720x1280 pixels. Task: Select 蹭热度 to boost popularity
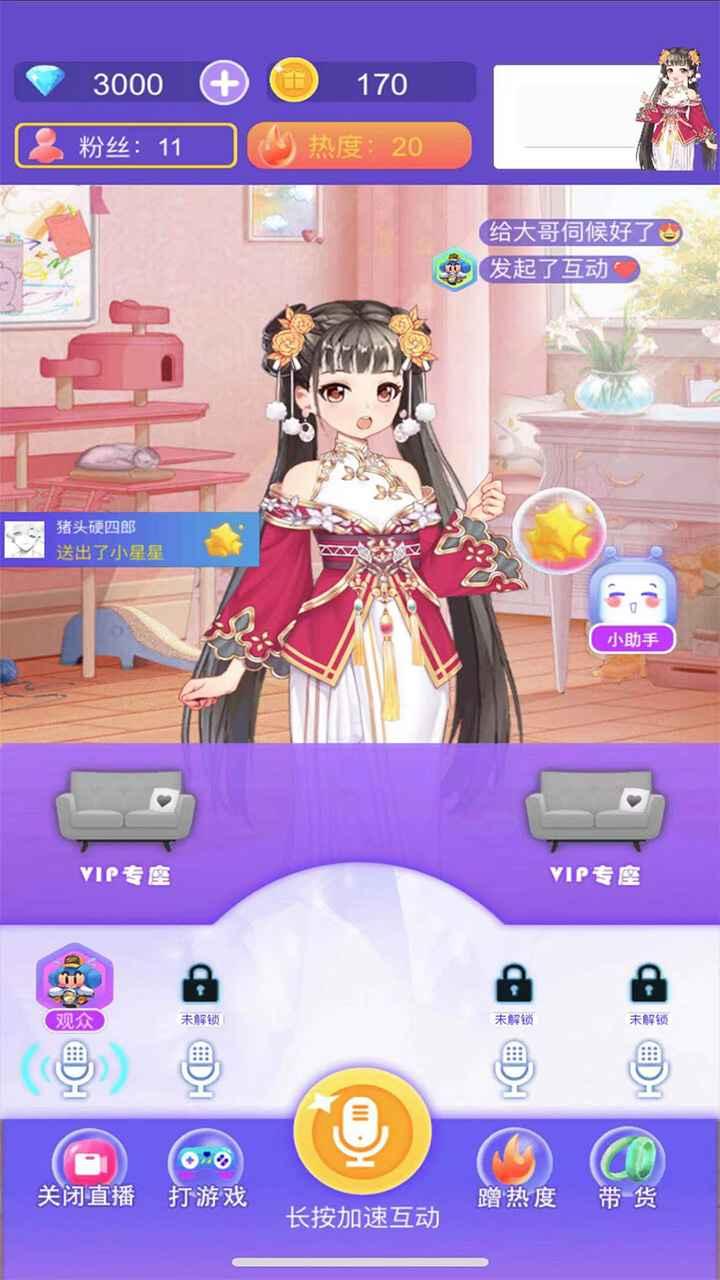(x=516, y=1170)
